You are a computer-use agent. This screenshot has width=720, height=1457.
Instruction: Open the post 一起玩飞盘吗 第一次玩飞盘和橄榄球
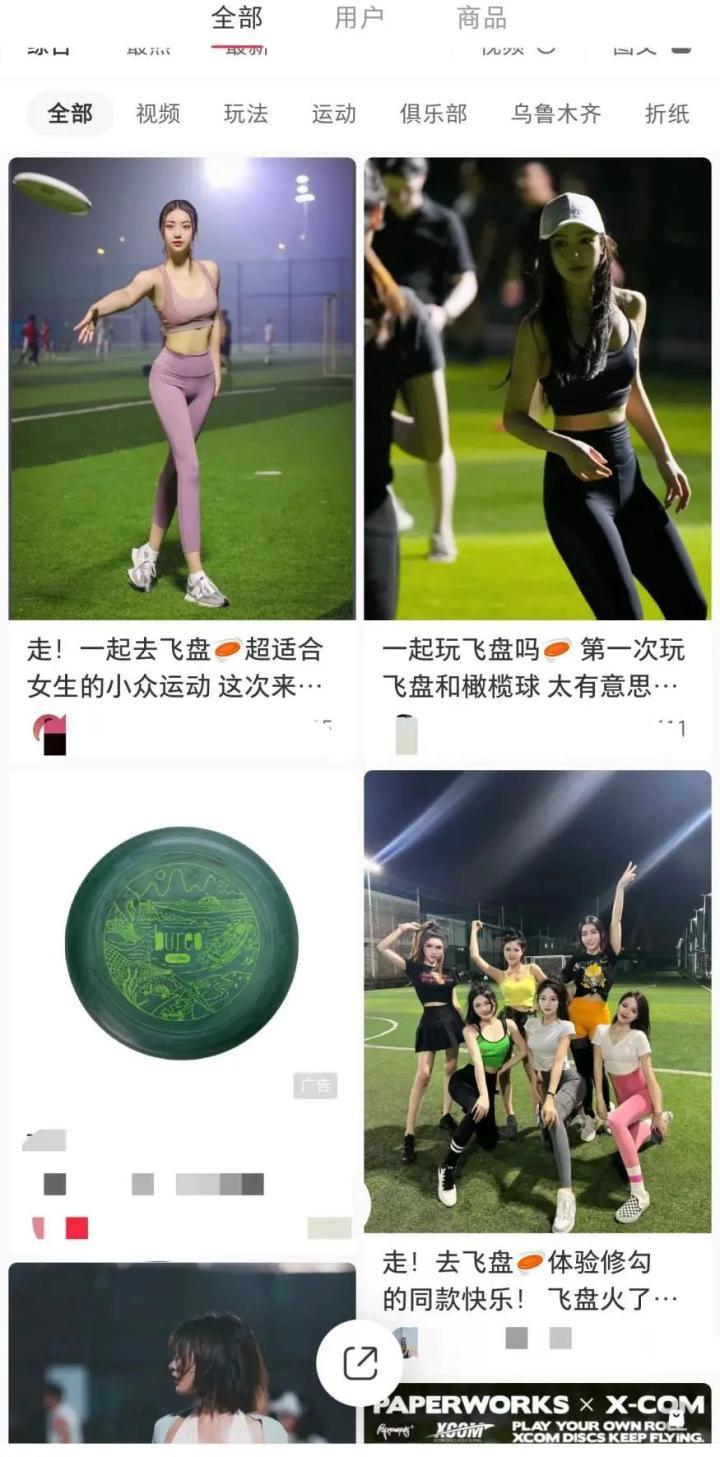coord(538,390)
